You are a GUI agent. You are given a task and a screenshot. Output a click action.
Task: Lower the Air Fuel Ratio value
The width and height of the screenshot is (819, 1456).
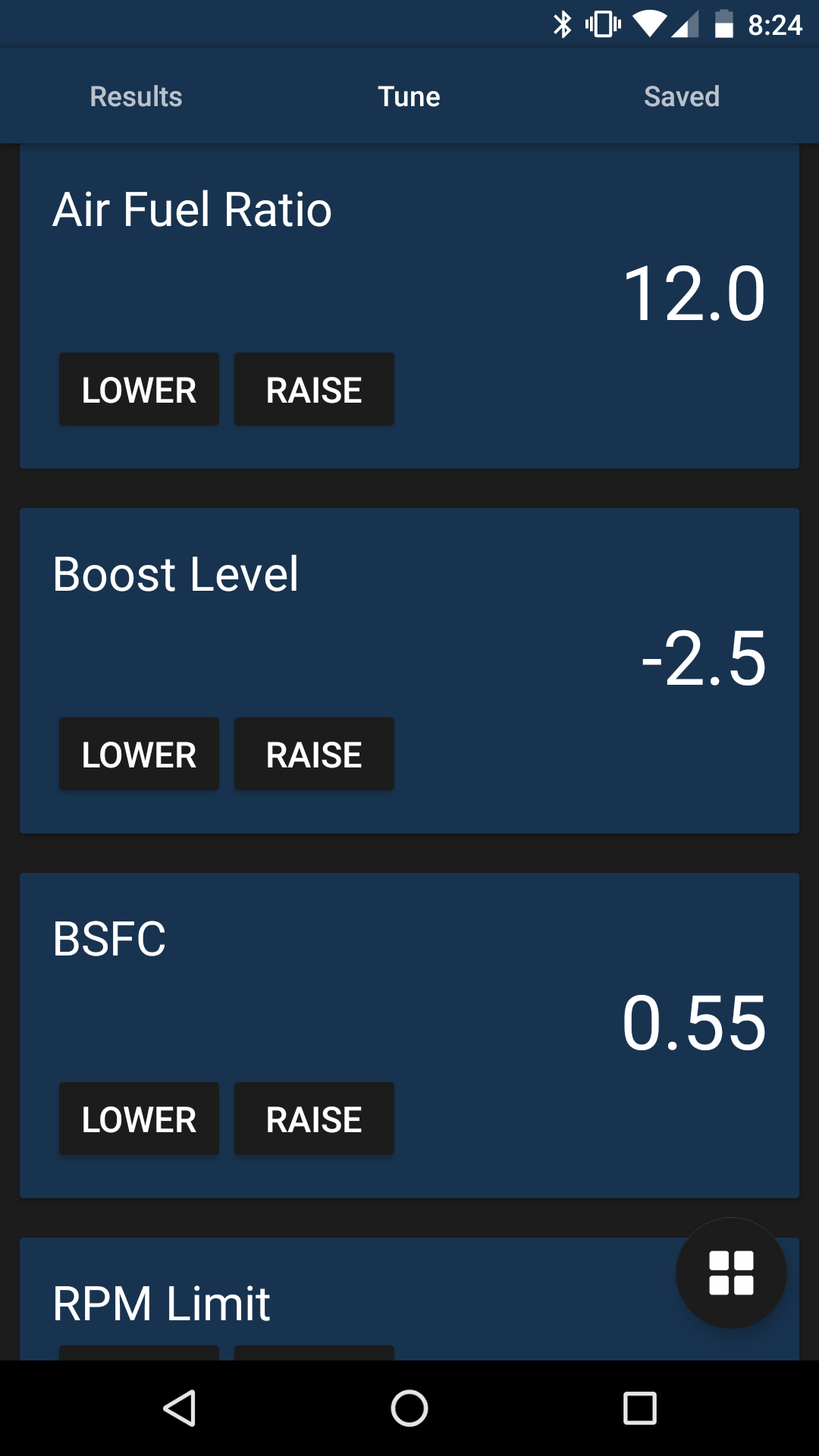140,390
